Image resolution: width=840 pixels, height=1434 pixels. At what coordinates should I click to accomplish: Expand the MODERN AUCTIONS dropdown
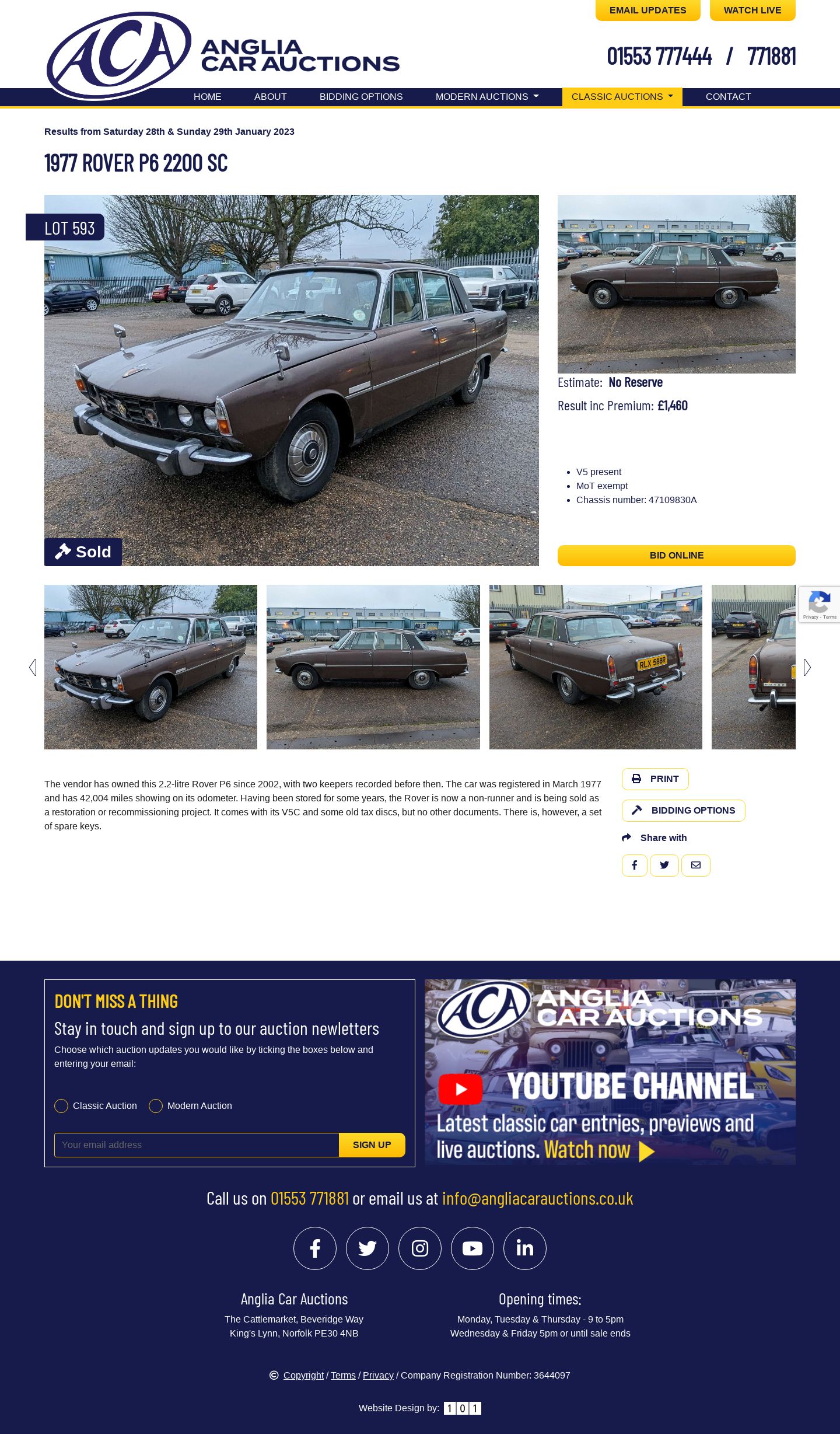(x=487, y=97)
